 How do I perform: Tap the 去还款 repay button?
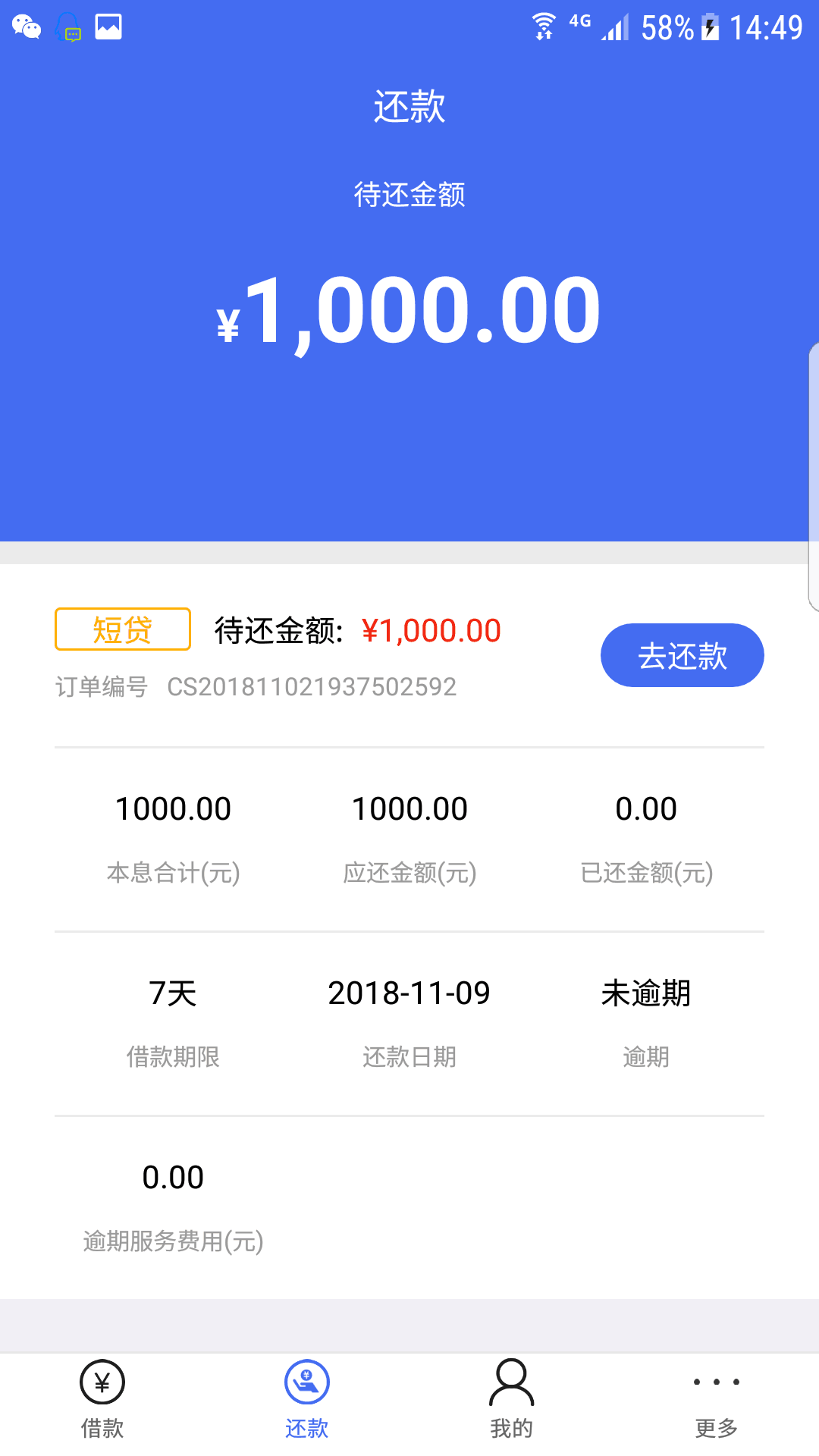(682, 655)
